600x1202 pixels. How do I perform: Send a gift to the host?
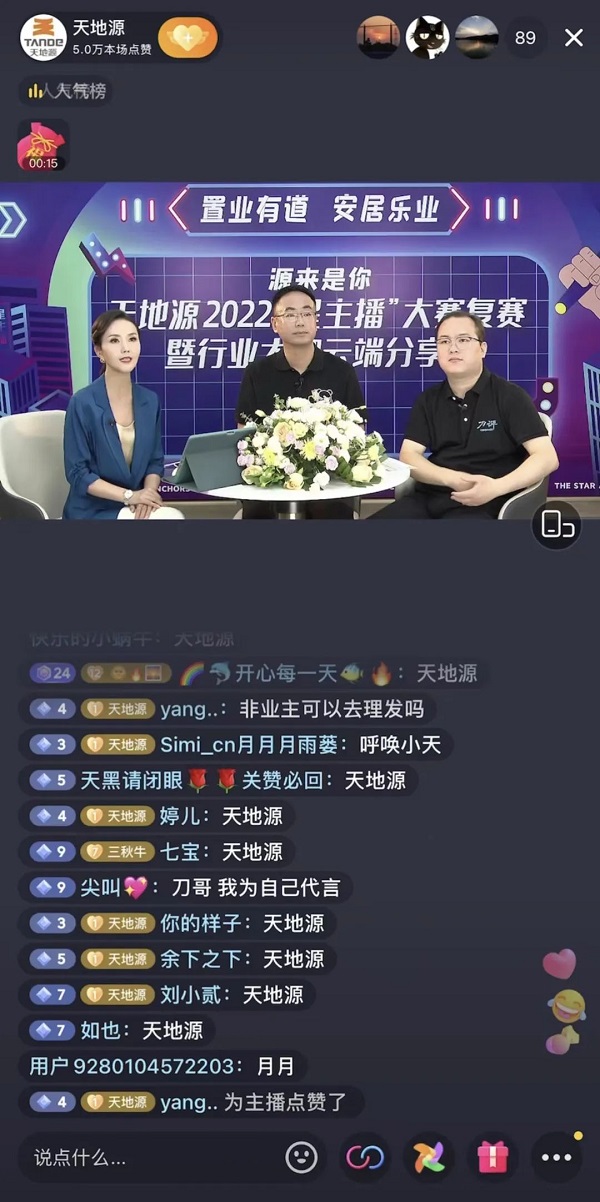click(x=492, y=1158)
